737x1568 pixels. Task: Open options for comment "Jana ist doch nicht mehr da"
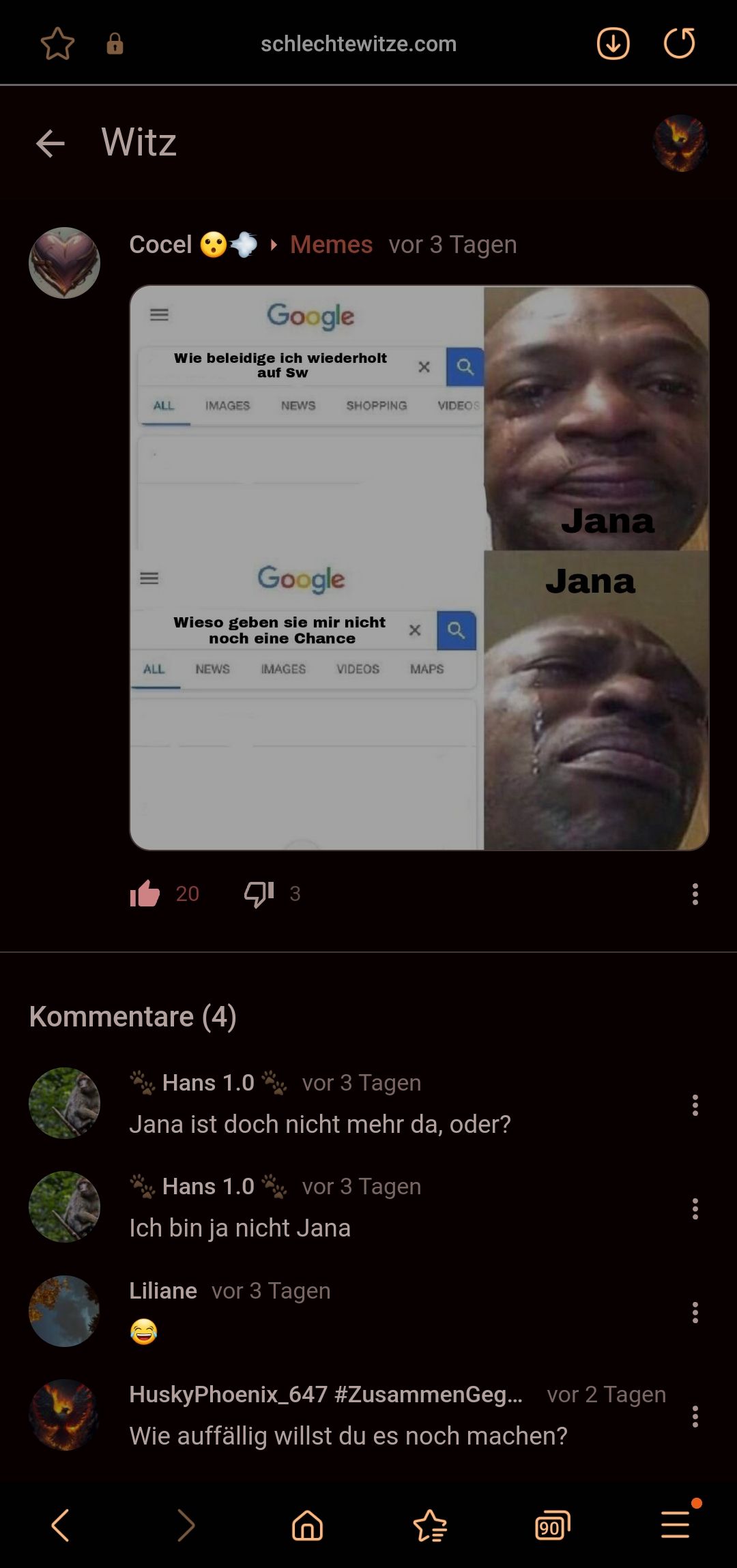tap(695, 1105)
